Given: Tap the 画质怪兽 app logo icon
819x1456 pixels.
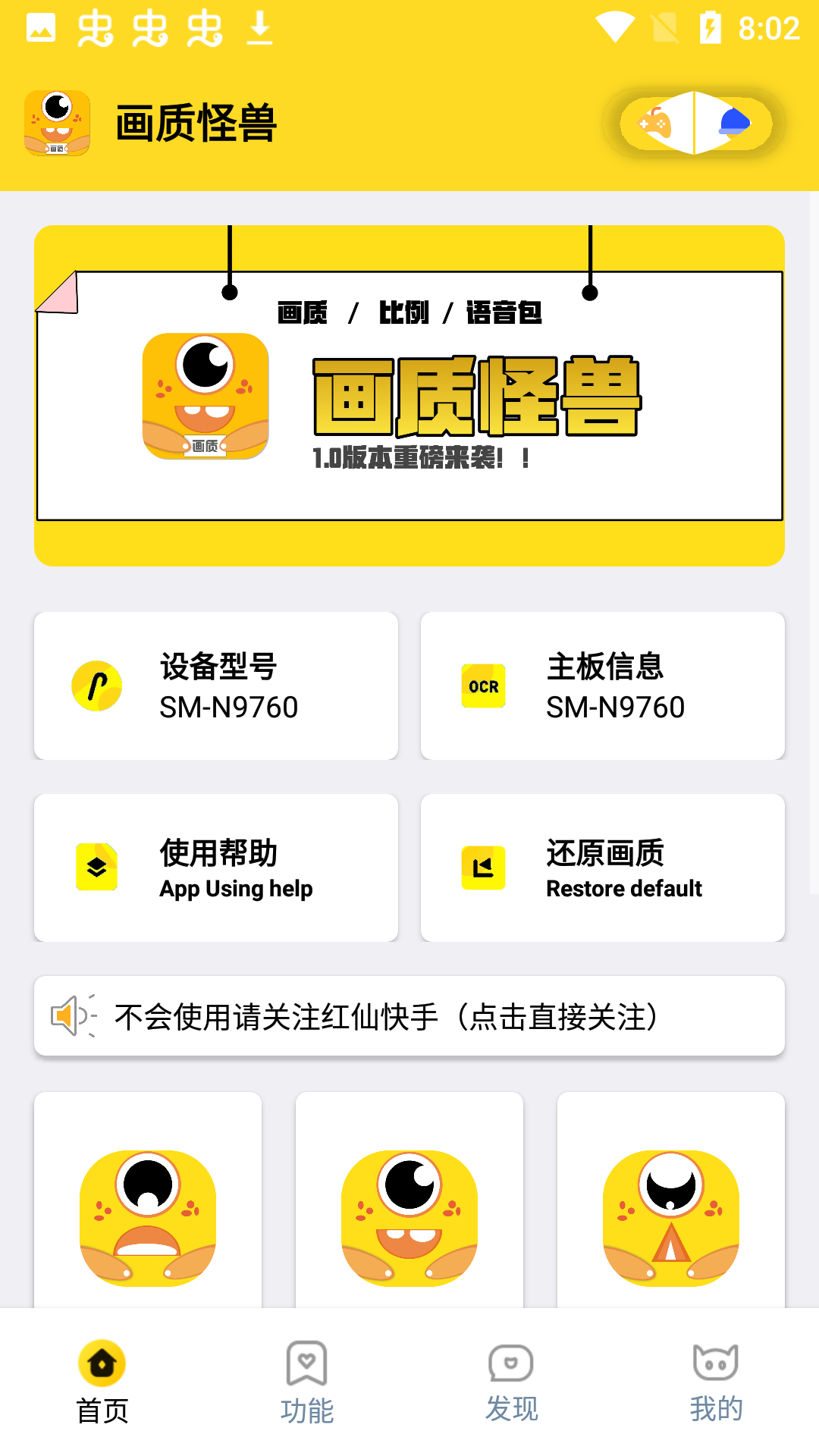Looking at the screenshot, I should pos(57,123).
